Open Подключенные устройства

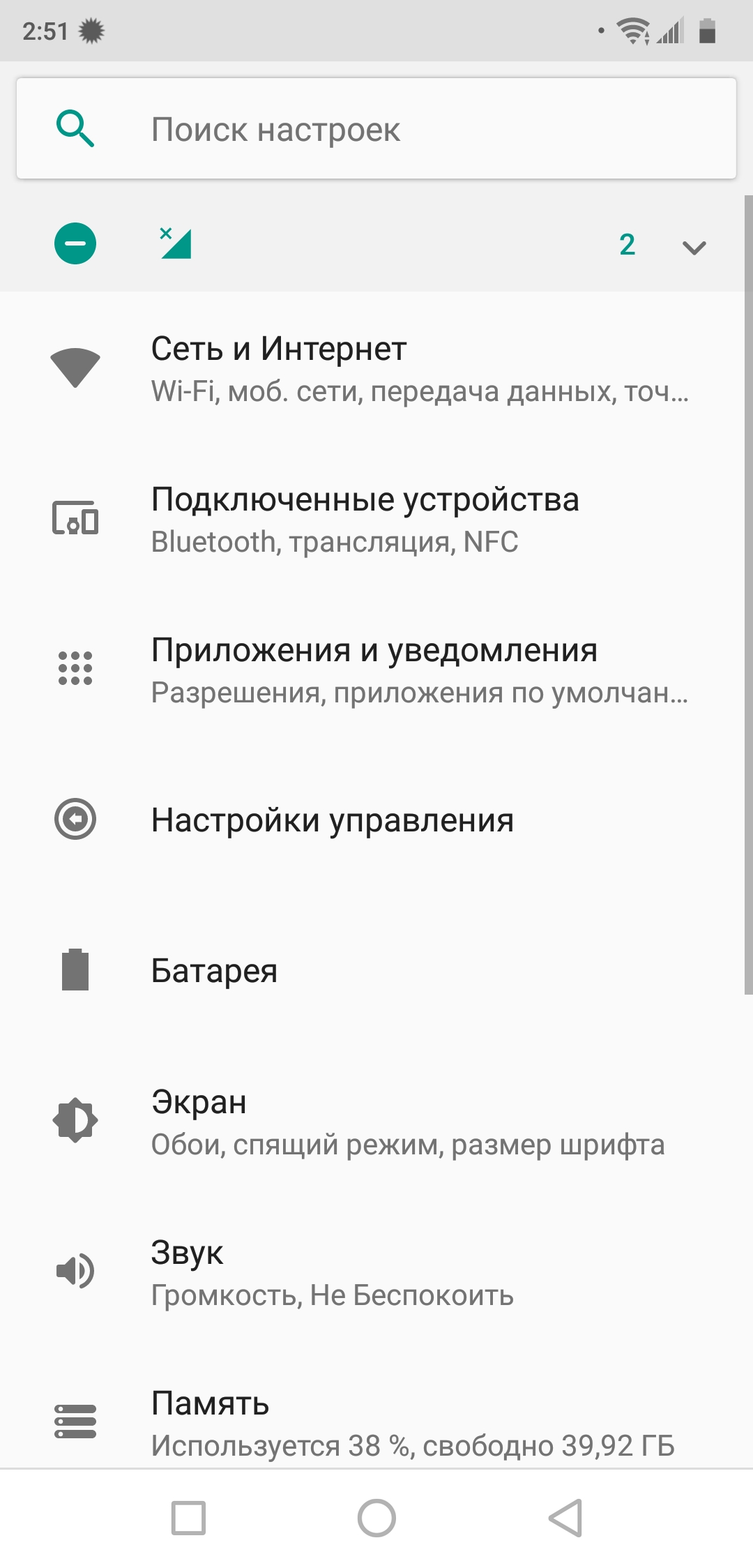click(376, 519)
